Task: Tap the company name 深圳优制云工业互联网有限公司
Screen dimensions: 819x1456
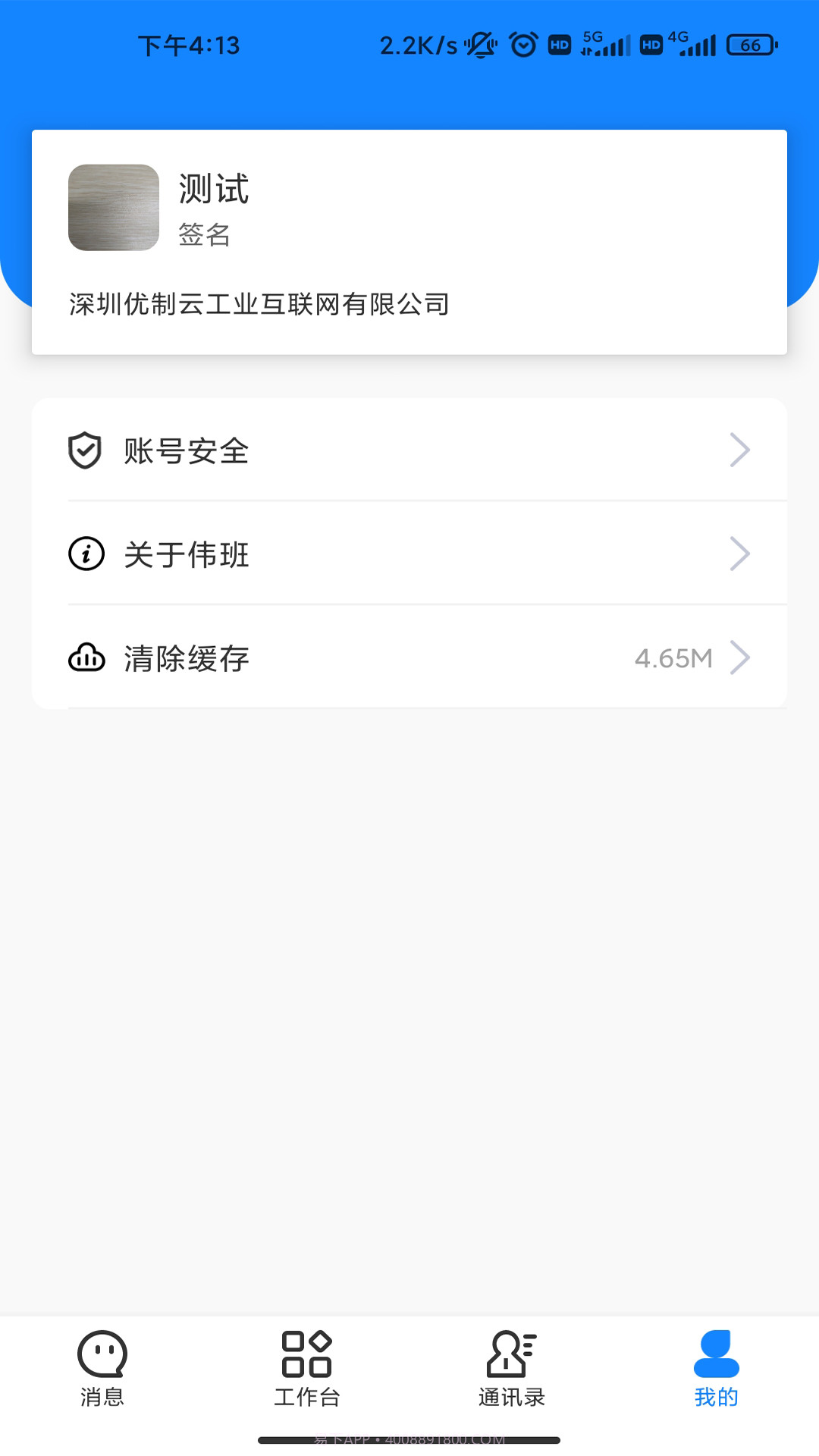Action: (259, 303)
